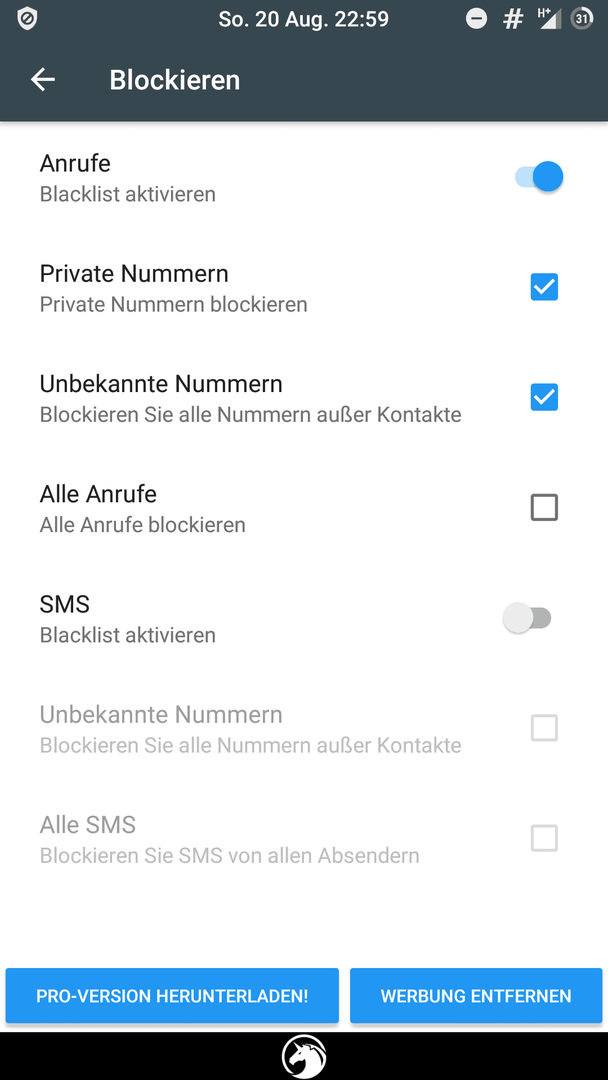Image resolution: width=608 pixels, height=1080 pixels.
Task: Uncheck Unbekannte Nummern for calls
Action: (x=544, y=397)
